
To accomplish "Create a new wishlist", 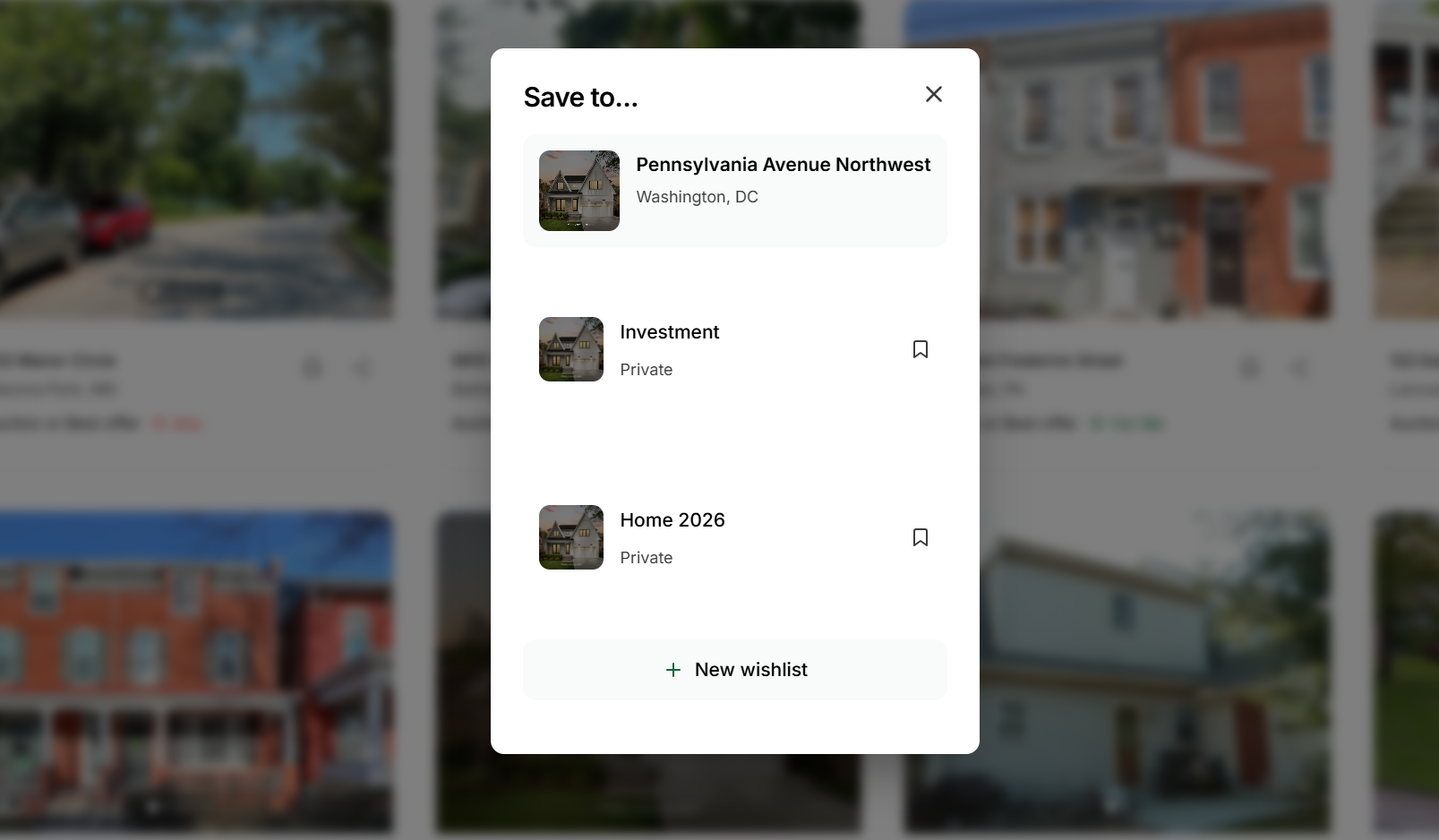I will pyautogui.click(x=734, y=670).
